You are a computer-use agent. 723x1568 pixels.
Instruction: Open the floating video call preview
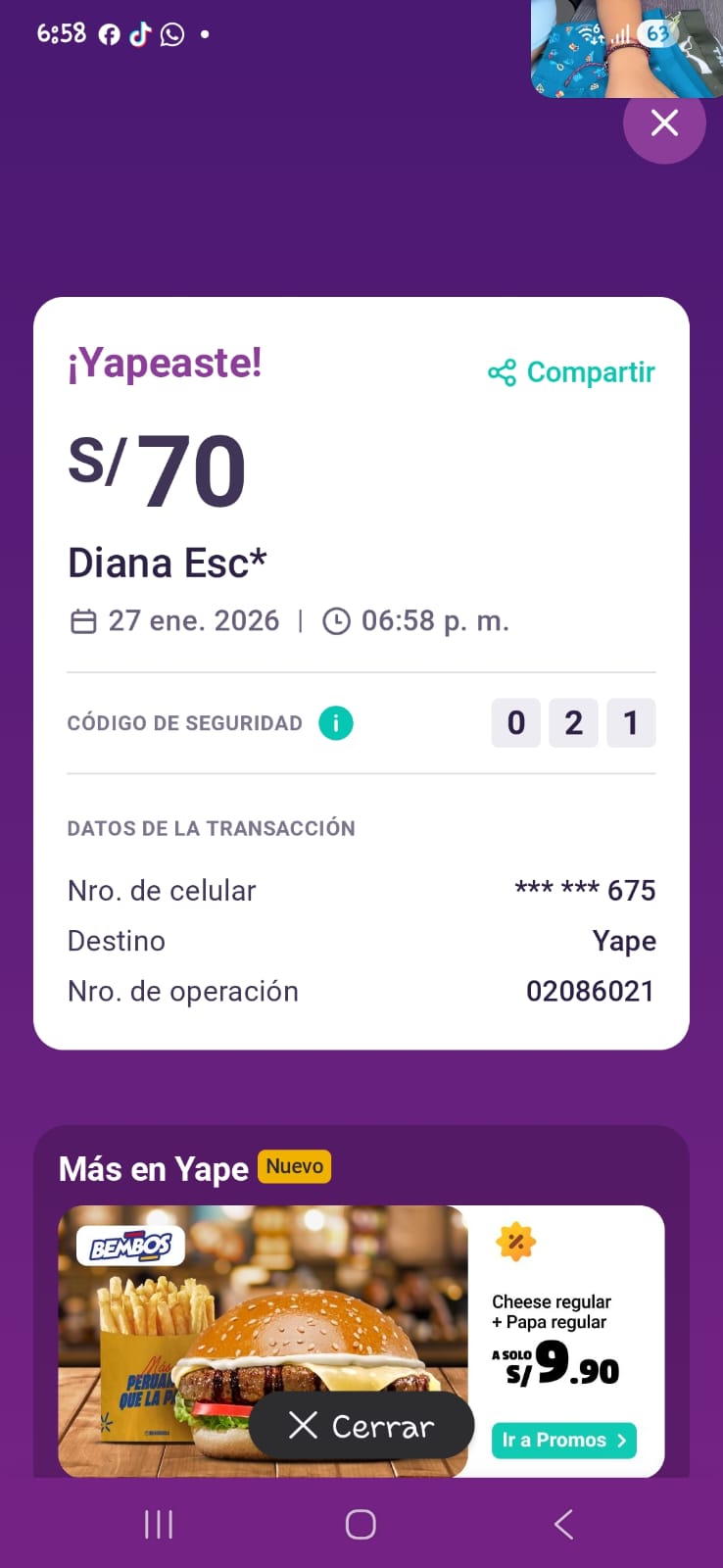click(x=625, y=47)
